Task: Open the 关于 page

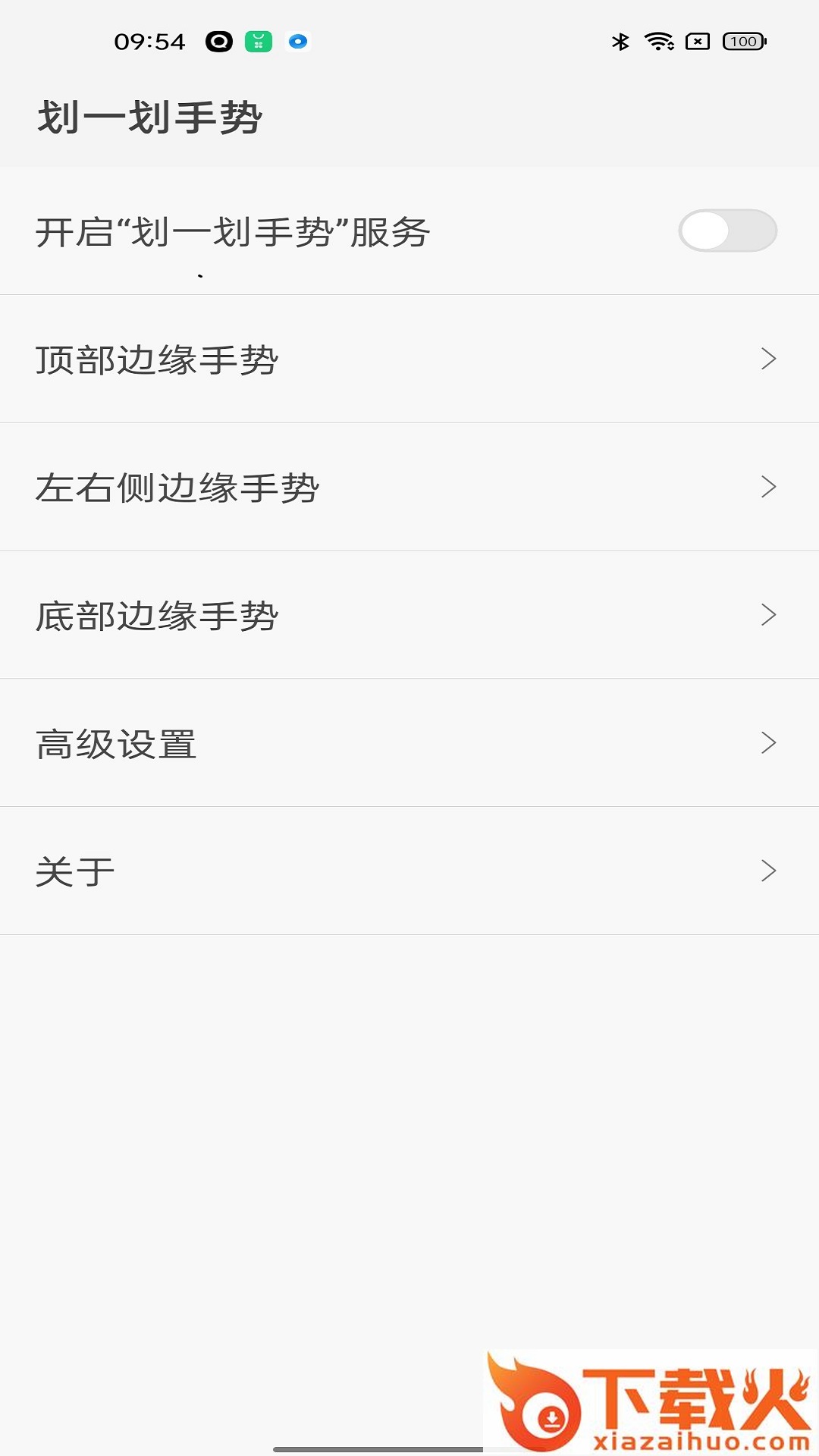Action: [409, 871]
